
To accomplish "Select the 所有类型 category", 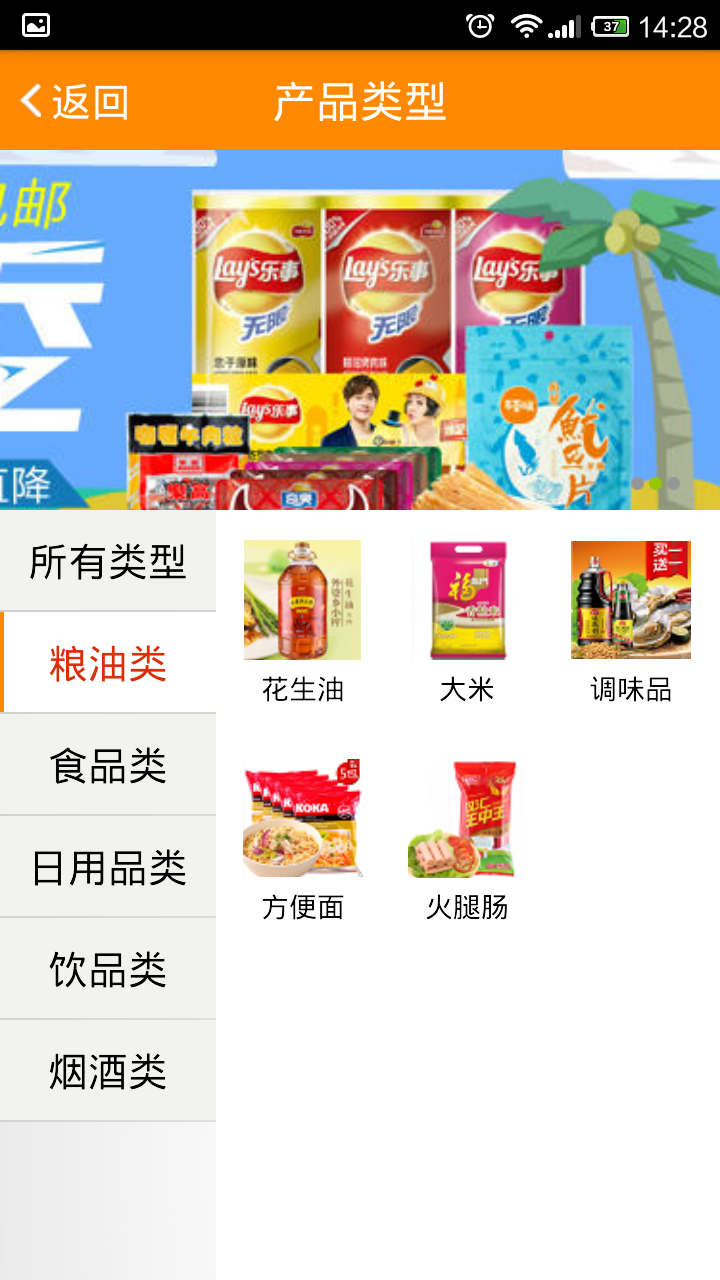I will pos(108,562).
